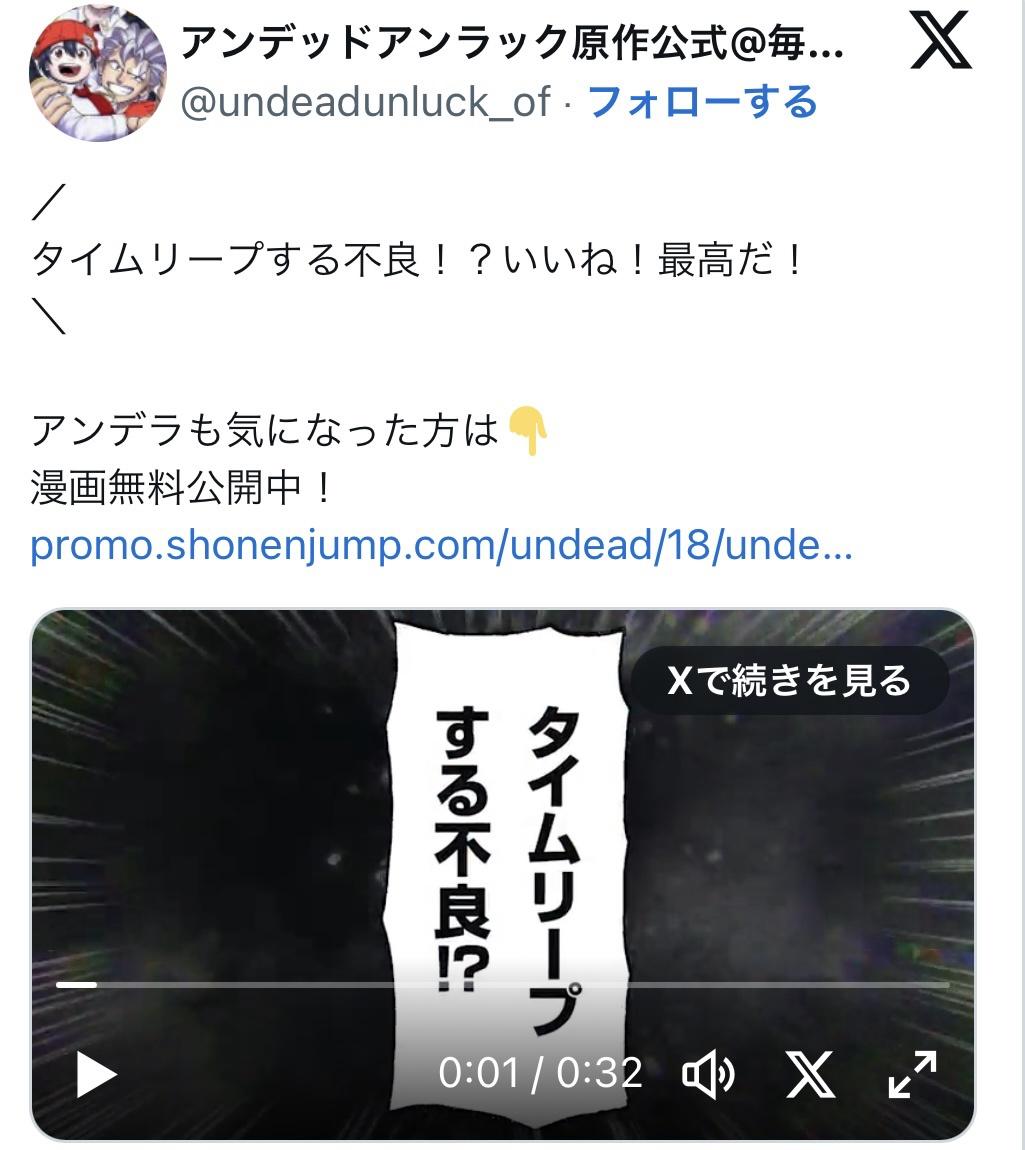Tap the フォローする link
Image resolution: width=1025 pixels, height=1150 pixels.
point(703,102)
